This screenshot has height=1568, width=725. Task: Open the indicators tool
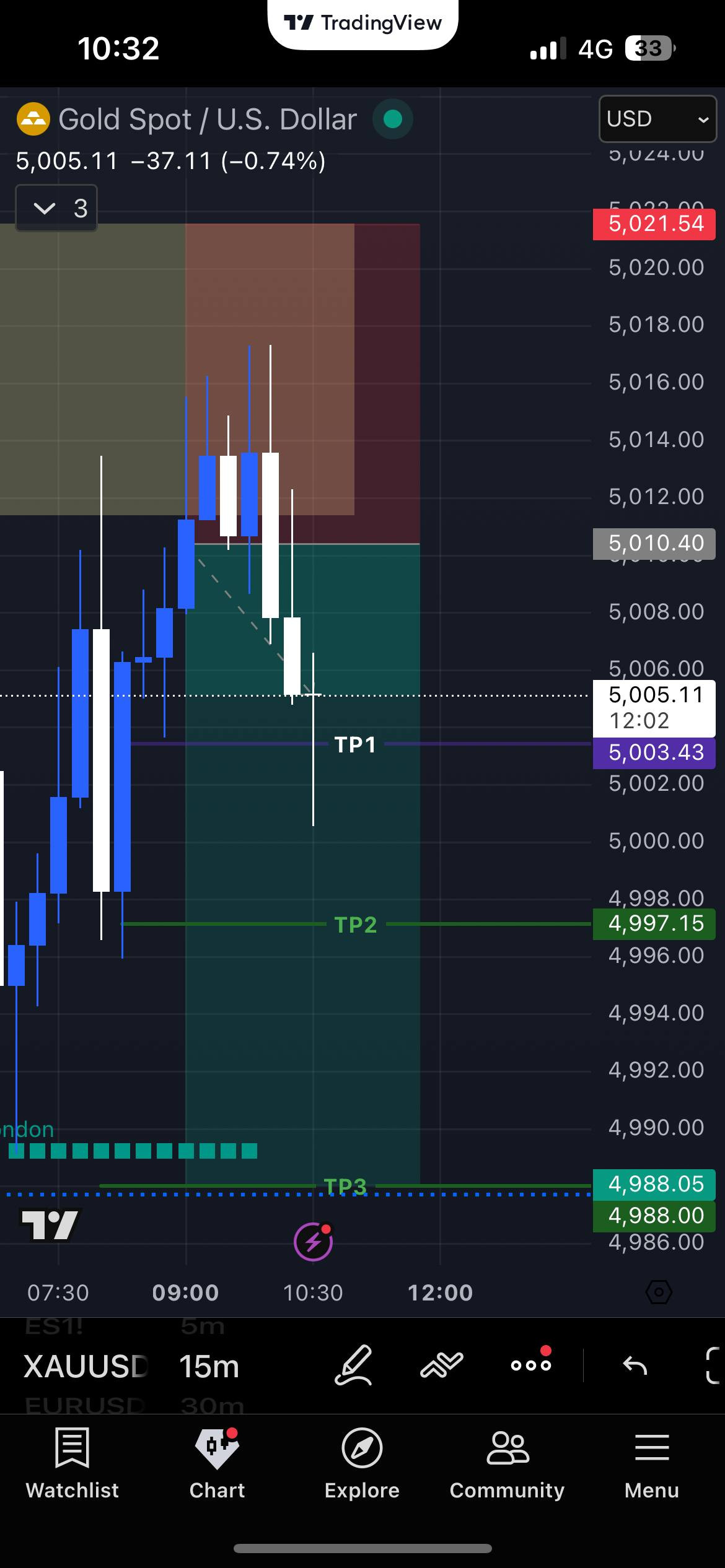pyautogui.click(x=441, y=1365)
